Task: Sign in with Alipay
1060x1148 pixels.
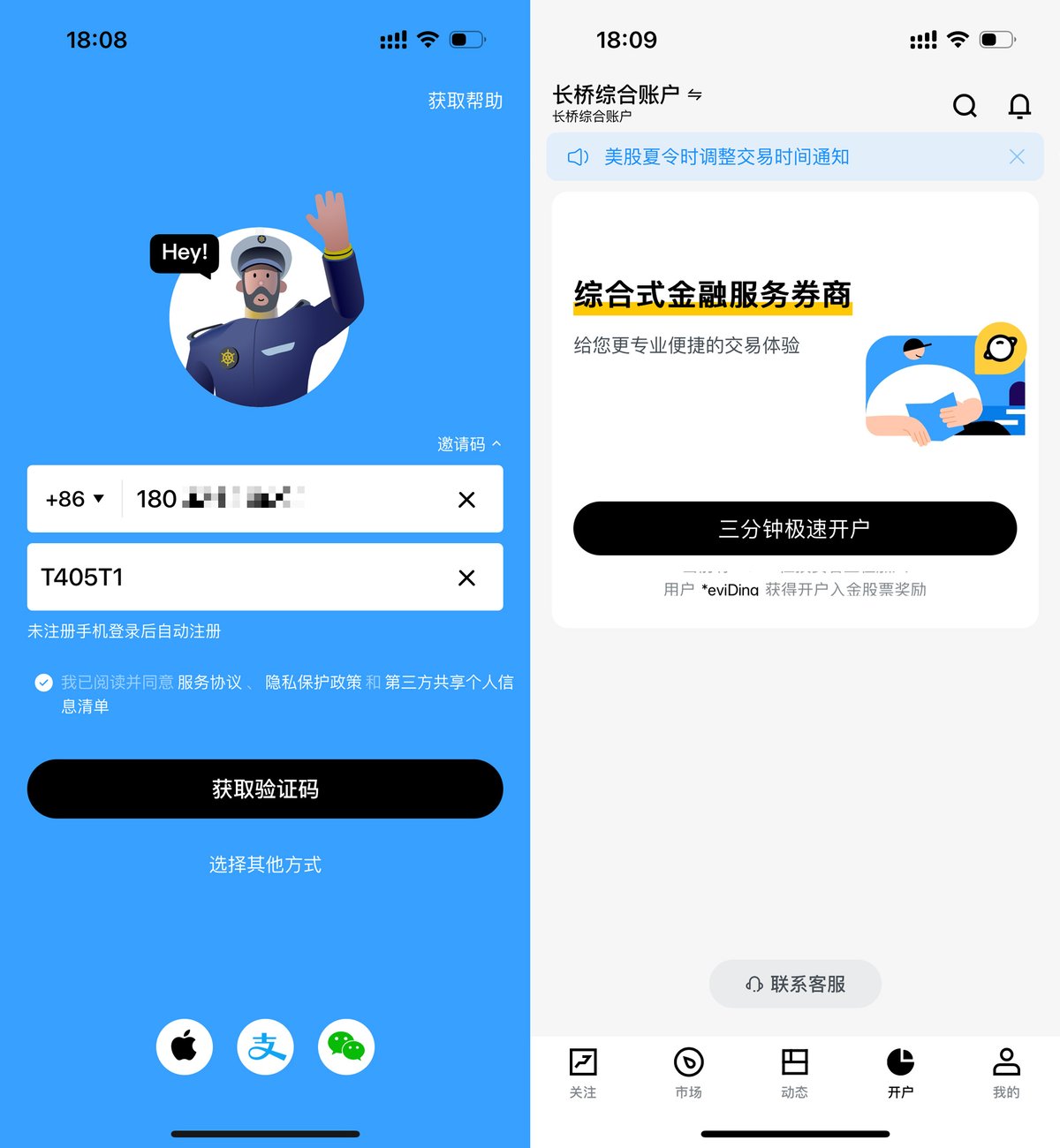Action: click(x=265, y=1047)
